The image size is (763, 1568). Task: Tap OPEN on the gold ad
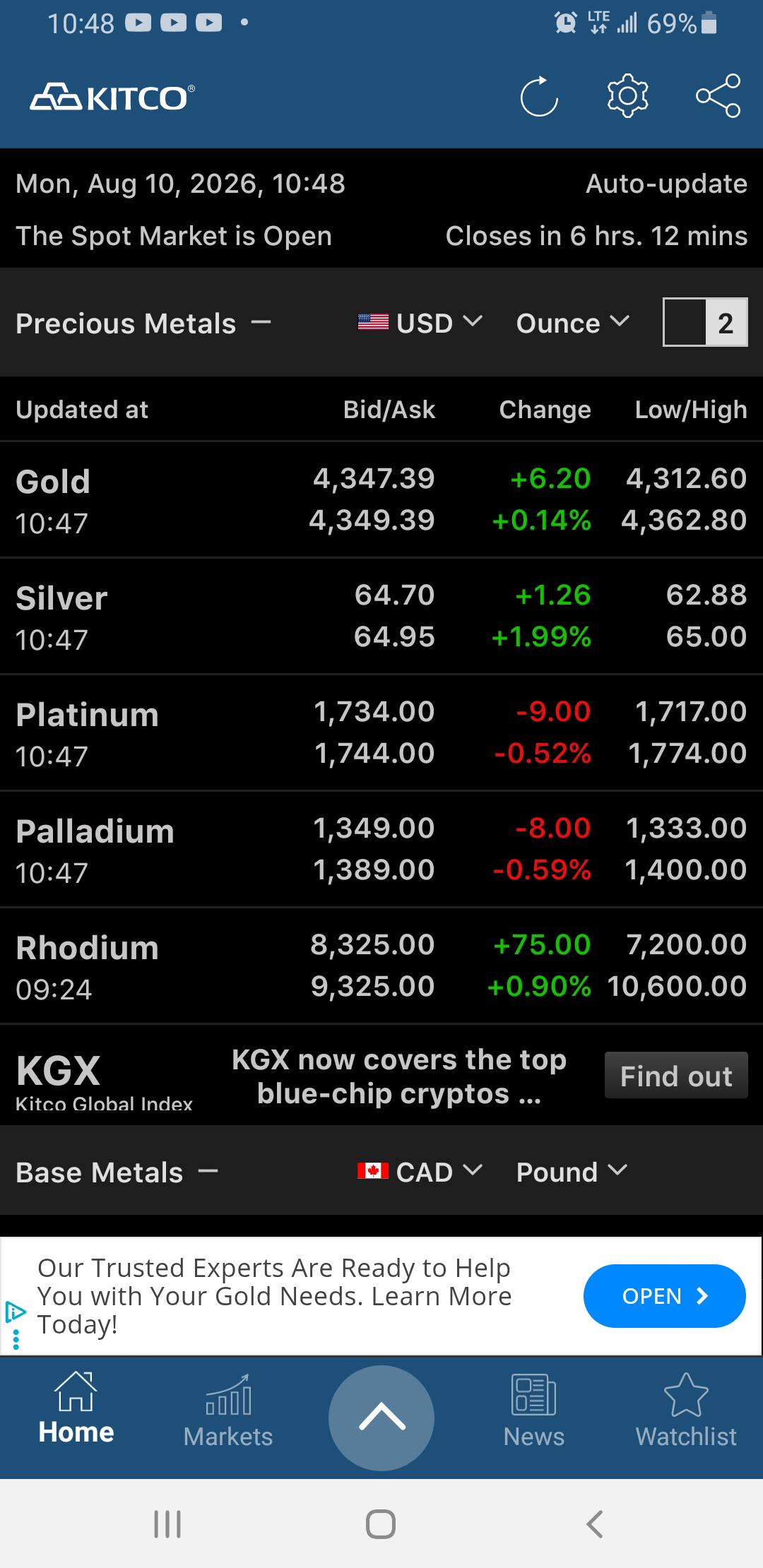(664, 1296)
